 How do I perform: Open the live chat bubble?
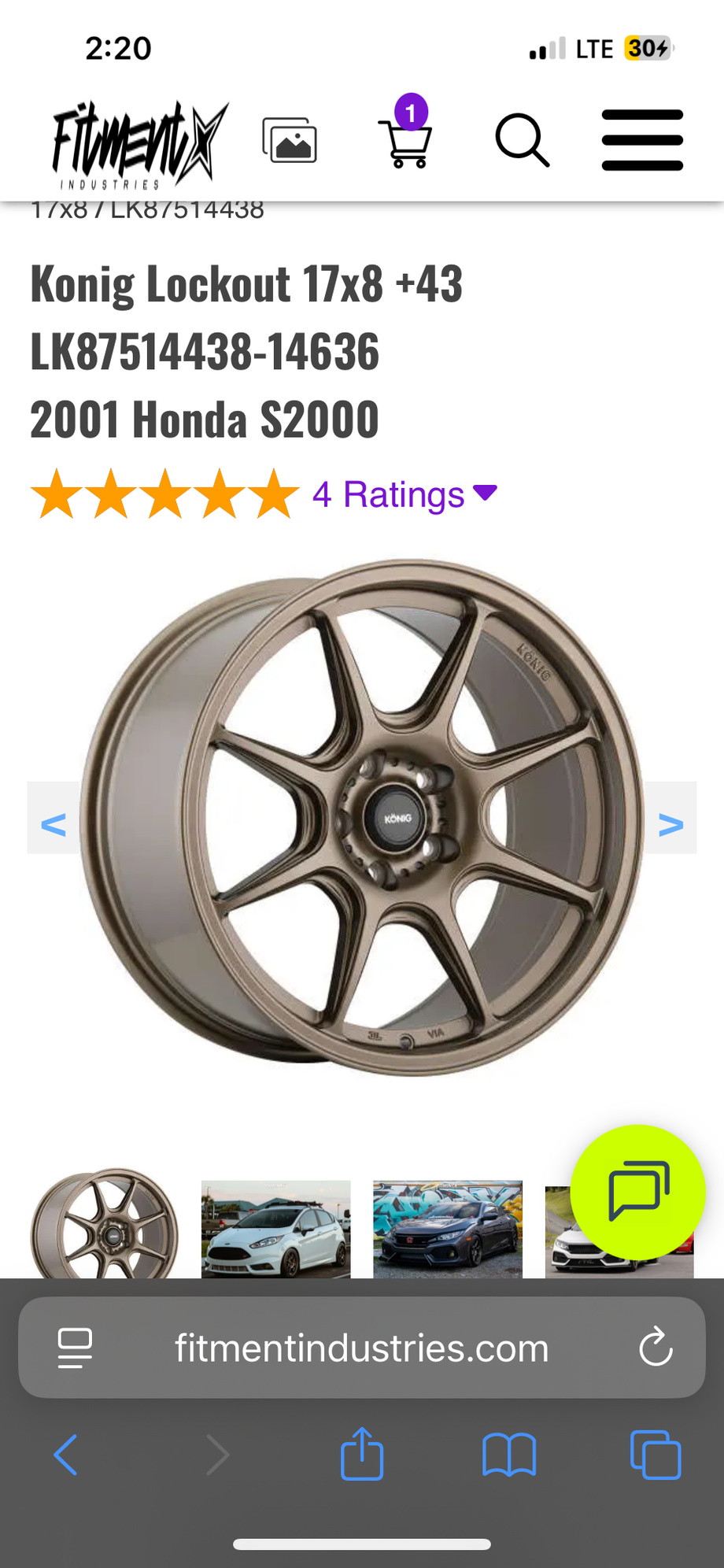coord(638,1192)
